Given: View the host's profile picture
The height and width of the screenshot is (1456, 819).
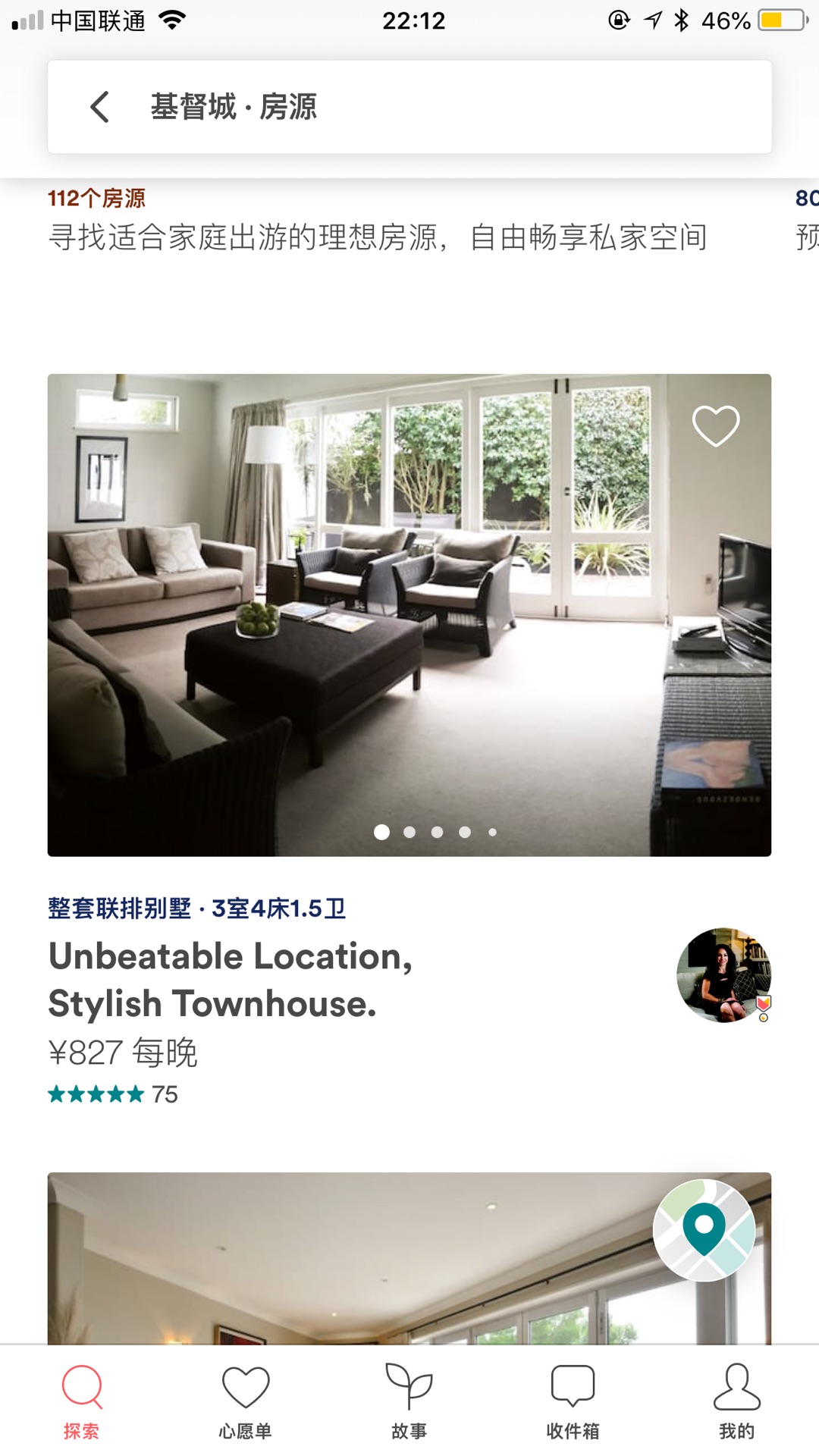Looking at the screenshot, I should tap(723, 975).
